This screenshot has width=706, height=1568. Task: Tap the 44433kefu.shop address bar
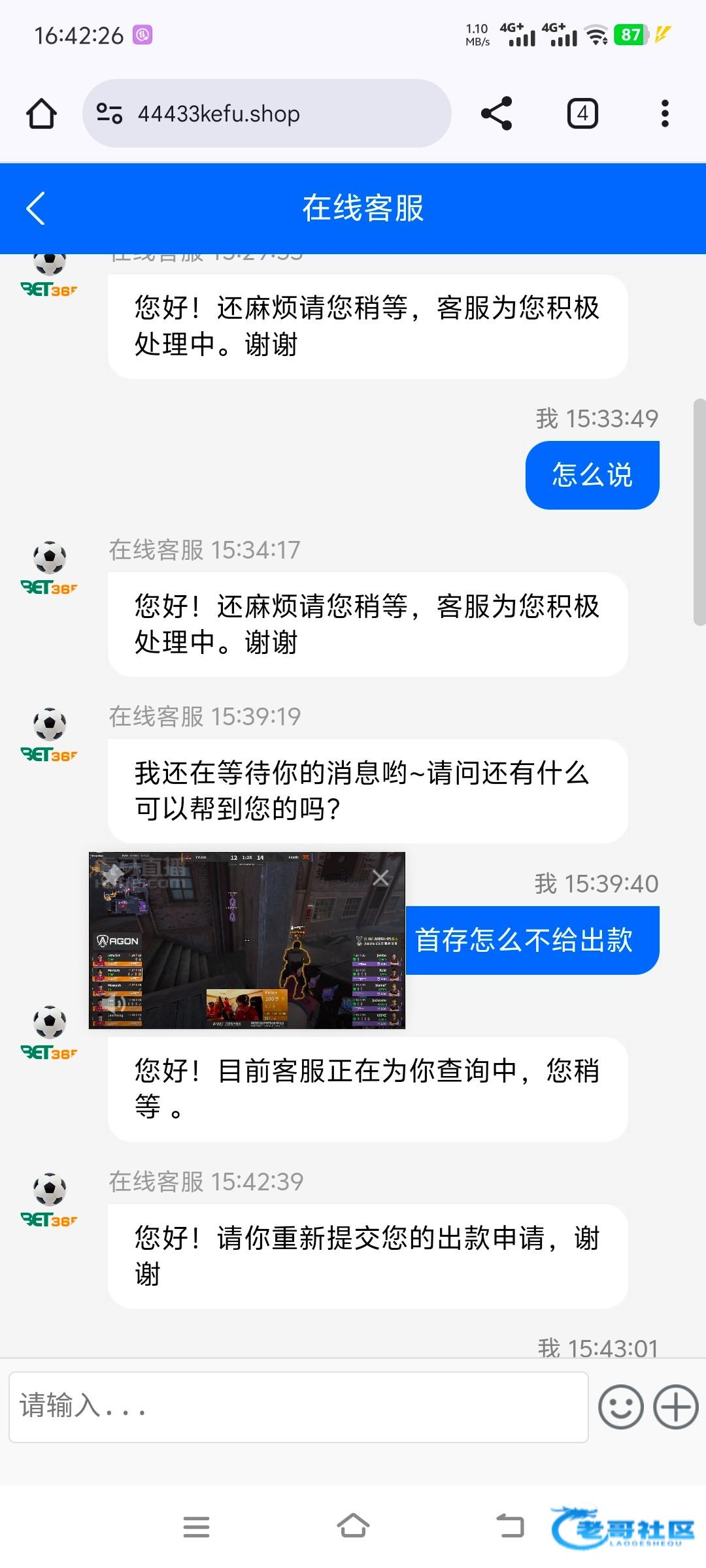(x=267, y=114)
